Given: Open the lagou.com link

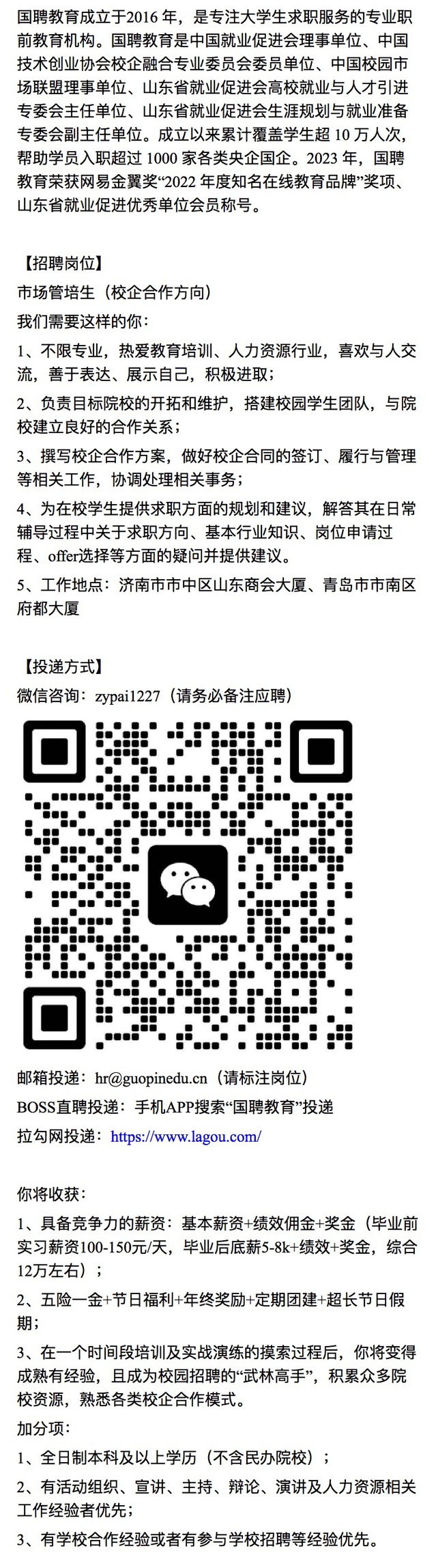Looking at the screenshot, I should 186,1136.
